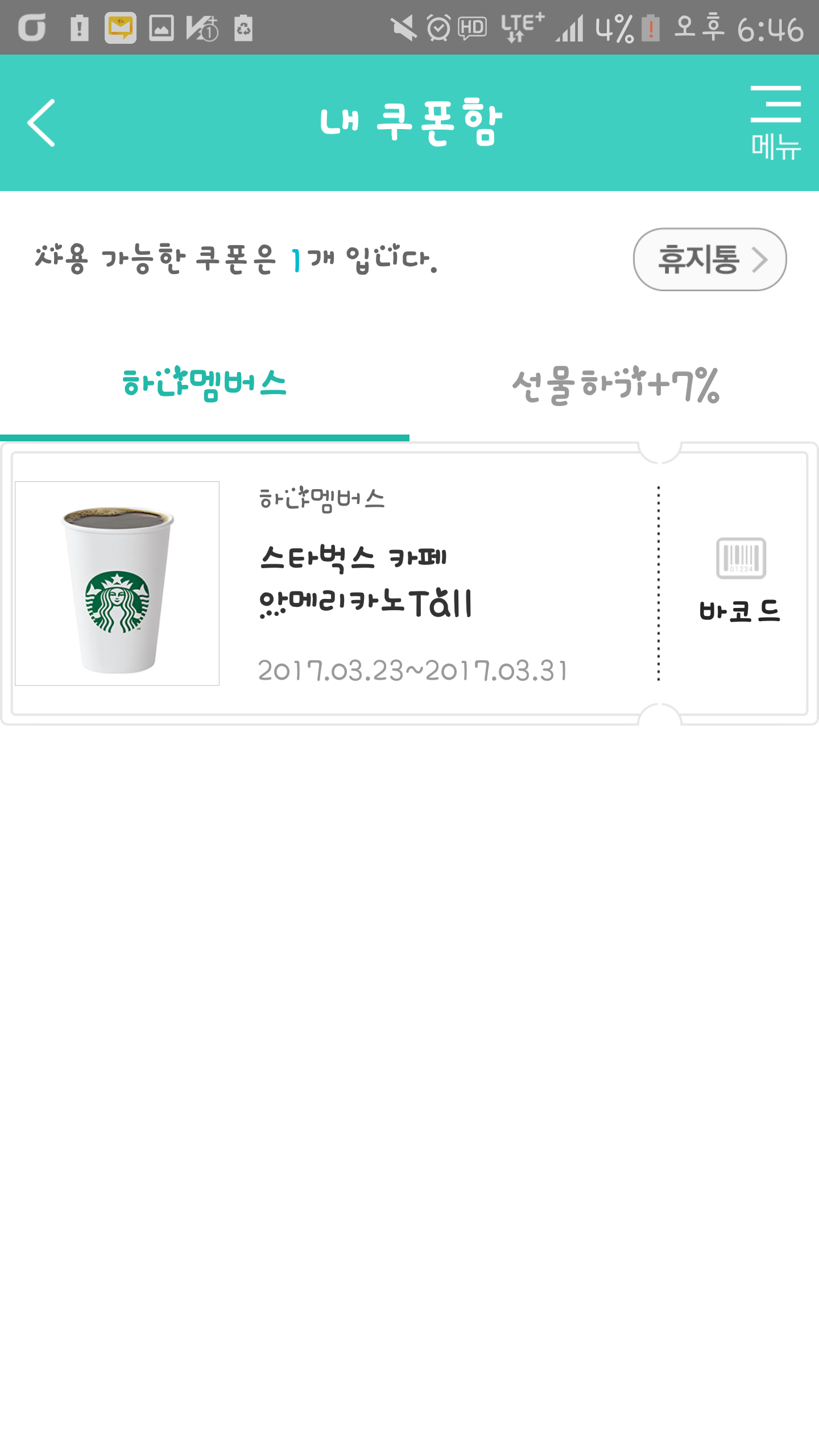Open the 스타벅스 카페 아메리카노 Tall coupon

(364, 583)
